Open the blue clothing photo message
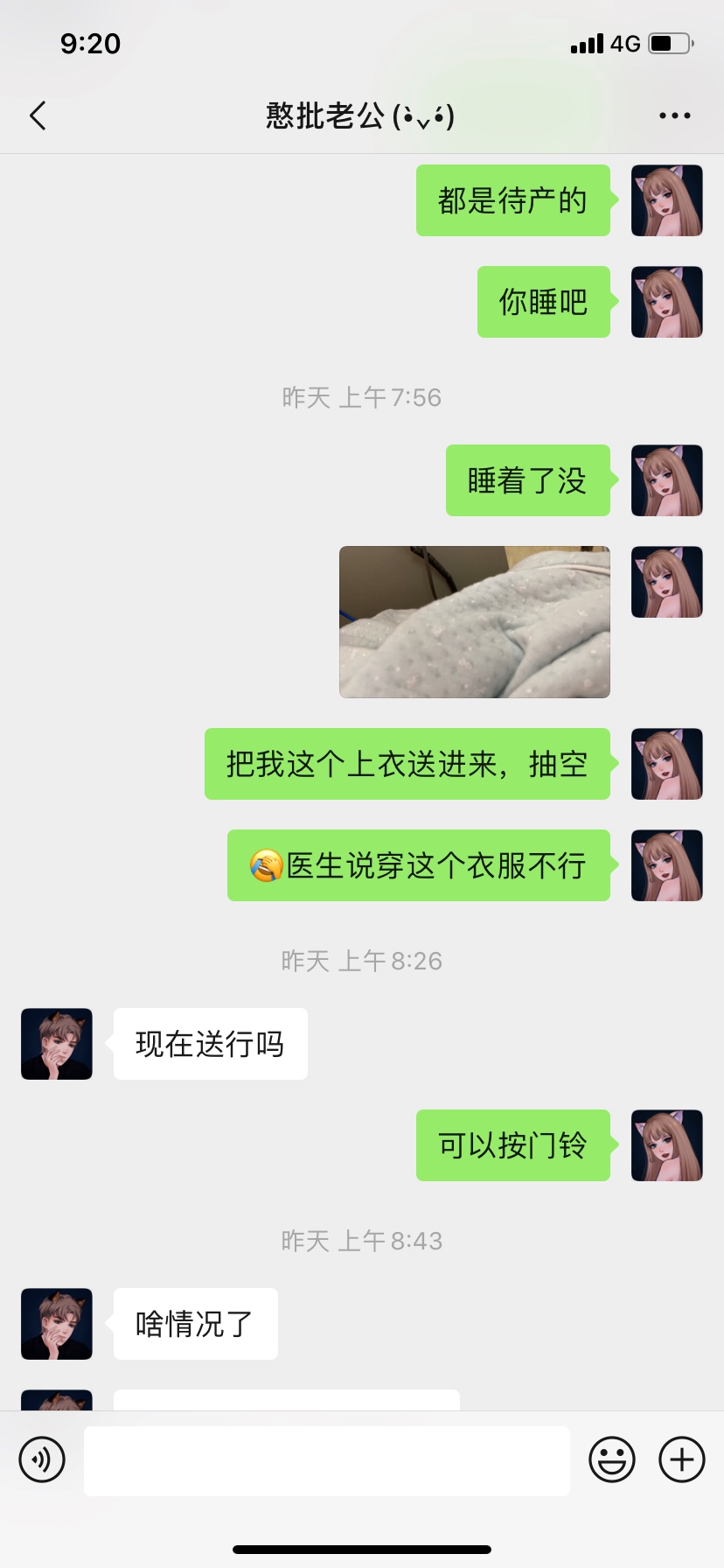 (474, 622)
